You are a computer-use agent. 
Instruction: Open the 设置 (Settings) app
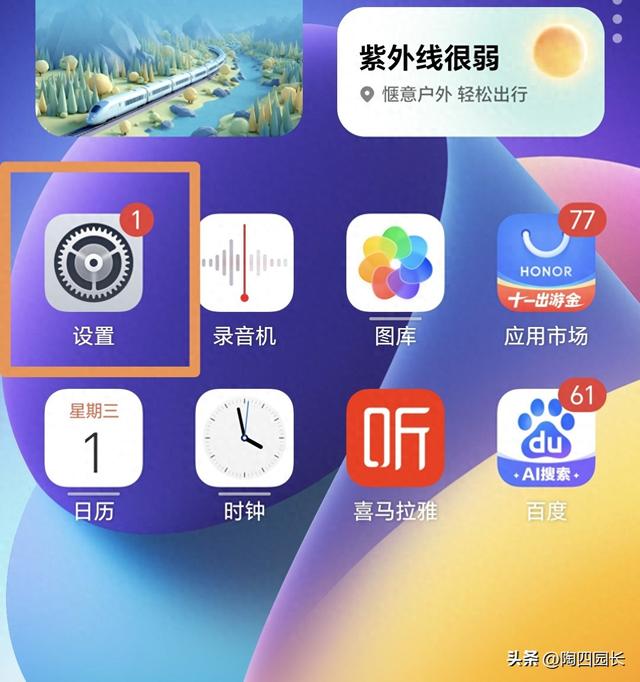click(x=94, y=264)
